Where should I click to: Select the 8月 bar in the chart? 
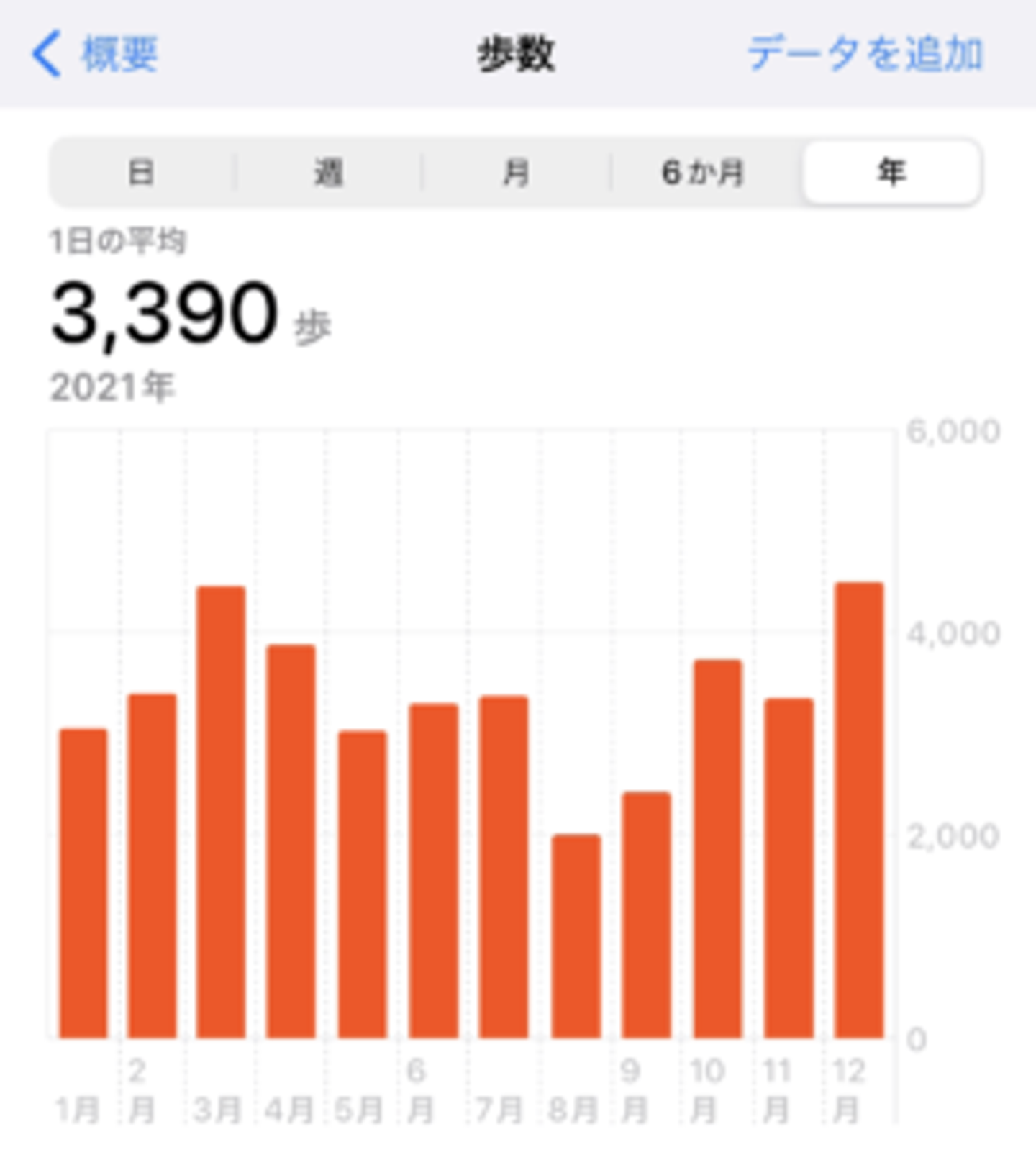(576, 935)
